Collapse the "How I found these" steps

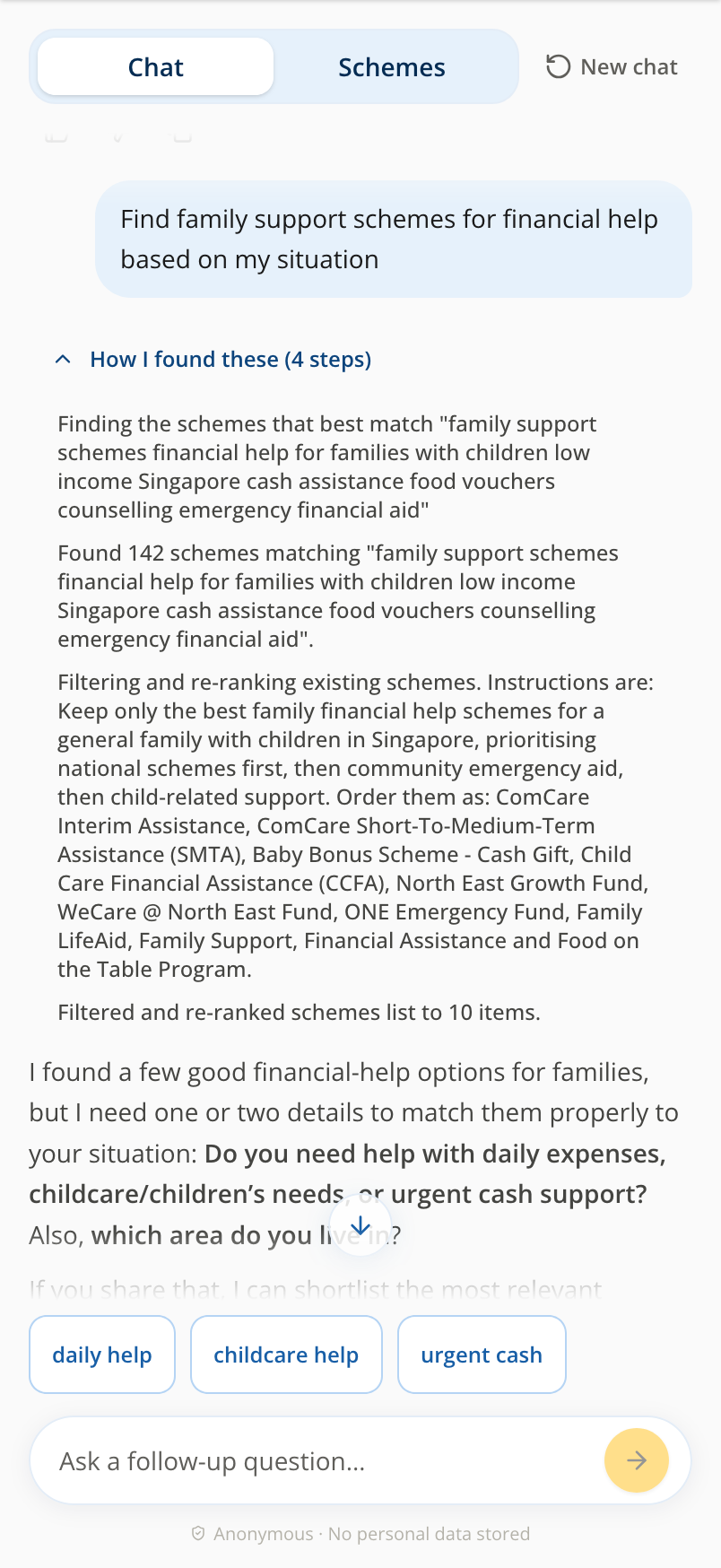tap(213, 360)
